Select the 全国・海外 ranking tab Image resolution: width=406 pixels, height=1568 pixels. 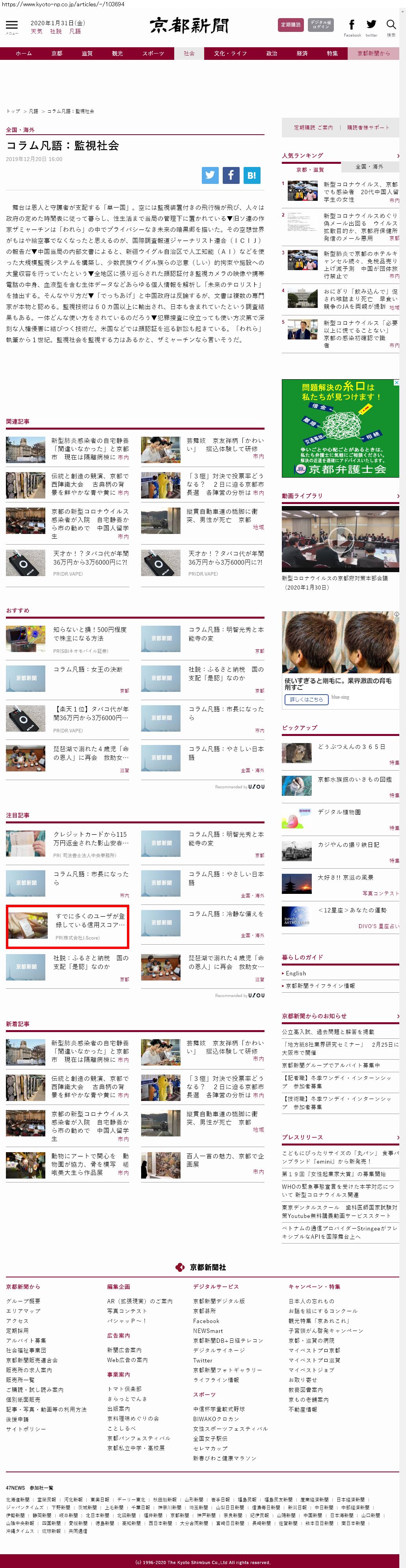[369, 166]
